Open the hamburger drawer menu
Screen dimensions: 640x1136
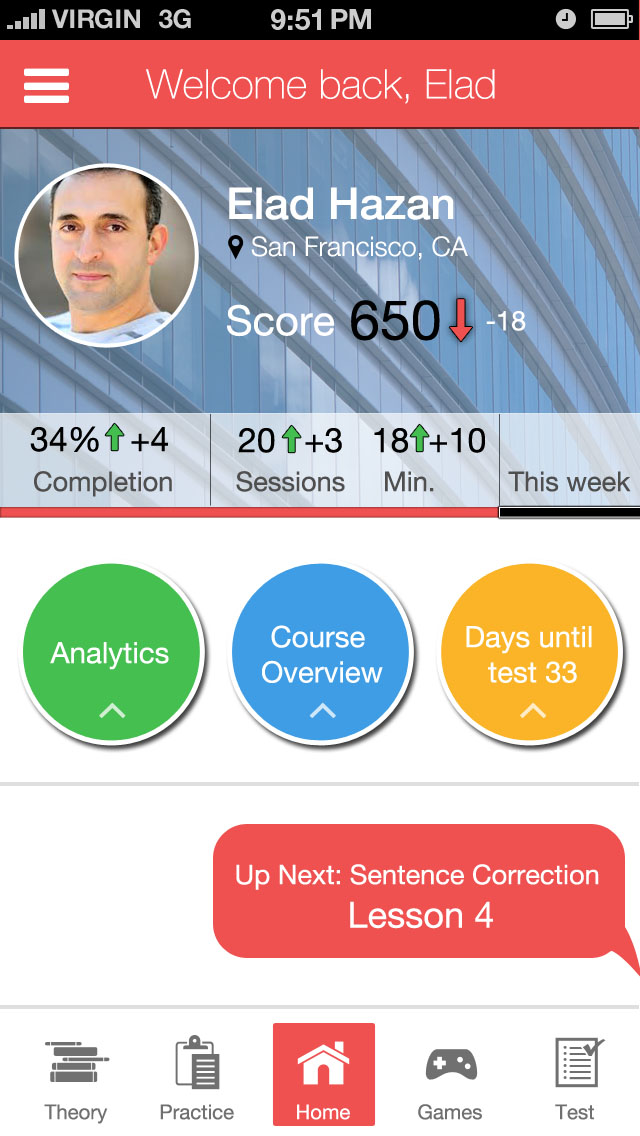coord(46,85)
